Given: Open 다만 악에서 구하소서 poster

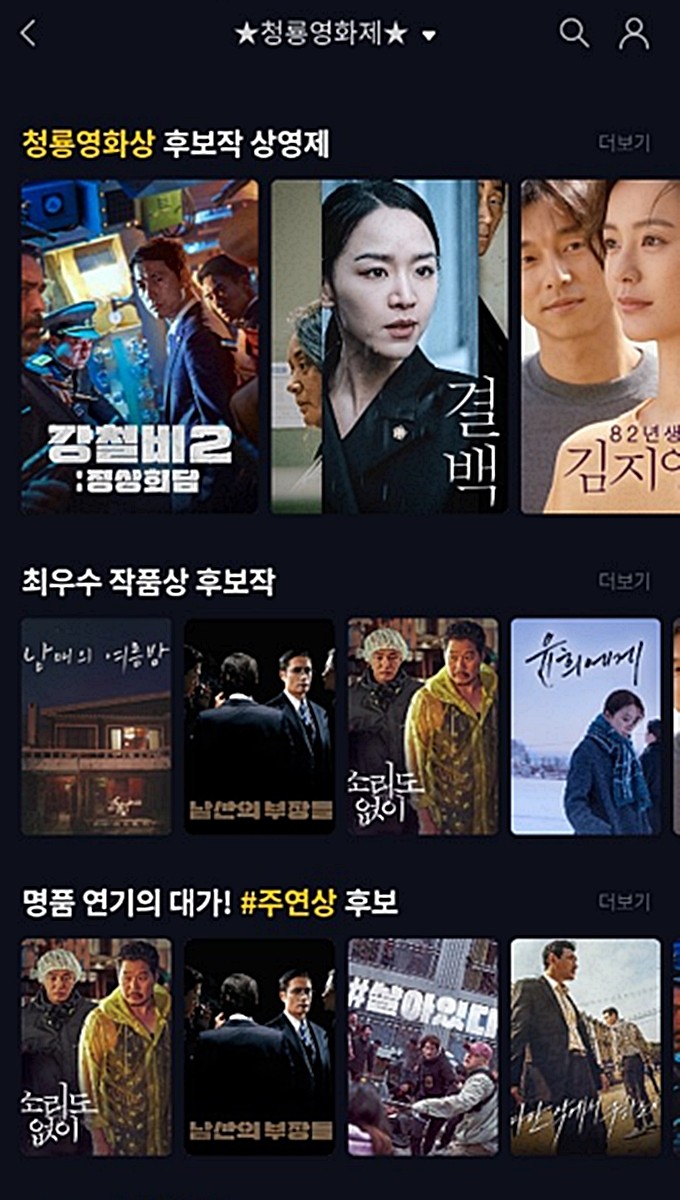Looking at the screenshot, I should 586,1047.
